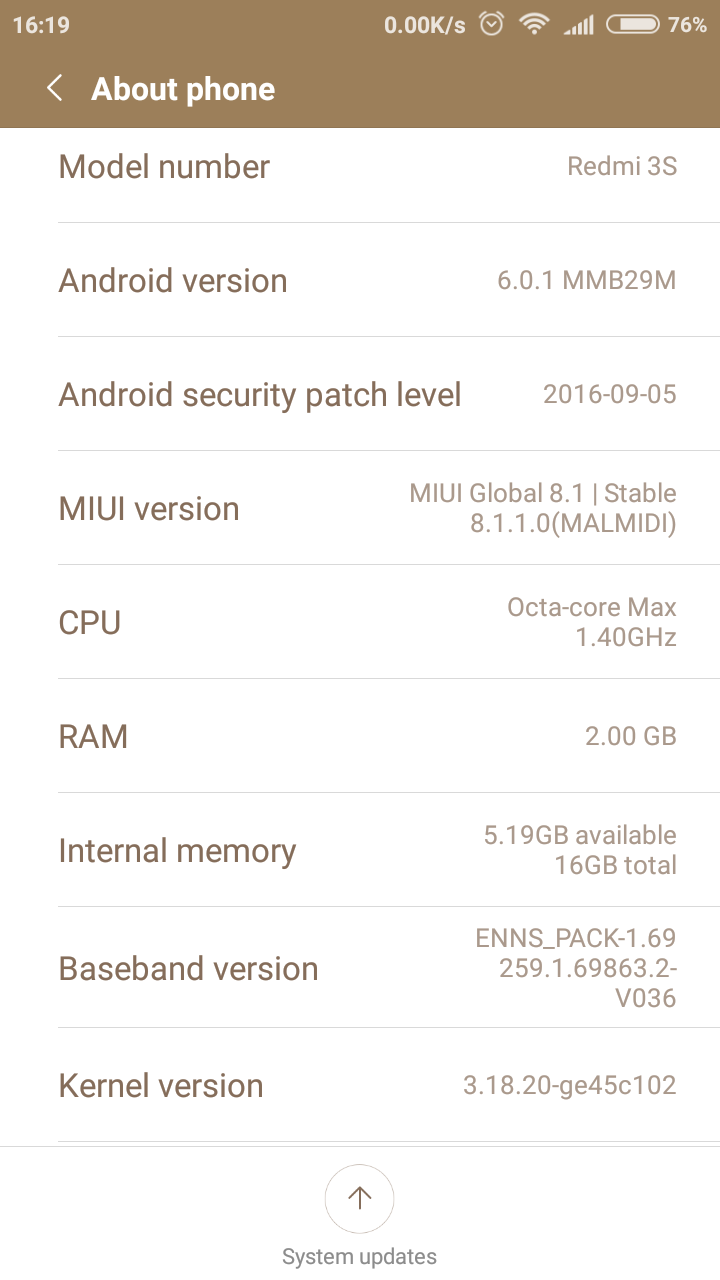The width and height of the screenshot is (720, 1280).
Task: Tap the Android security patch level row
Action: (x=360, y=394)
